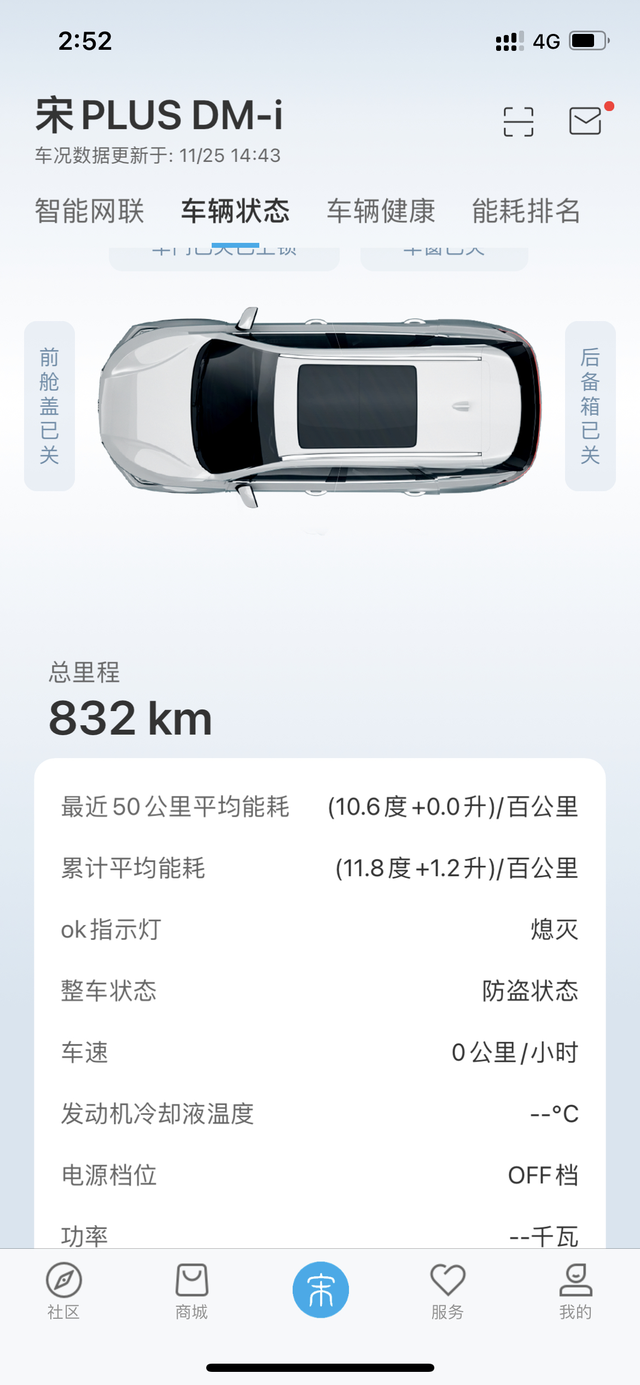The height and width of the screenshot is (1385, 640).
Task: Open the QR scan icon
Action: click(518, 121)
